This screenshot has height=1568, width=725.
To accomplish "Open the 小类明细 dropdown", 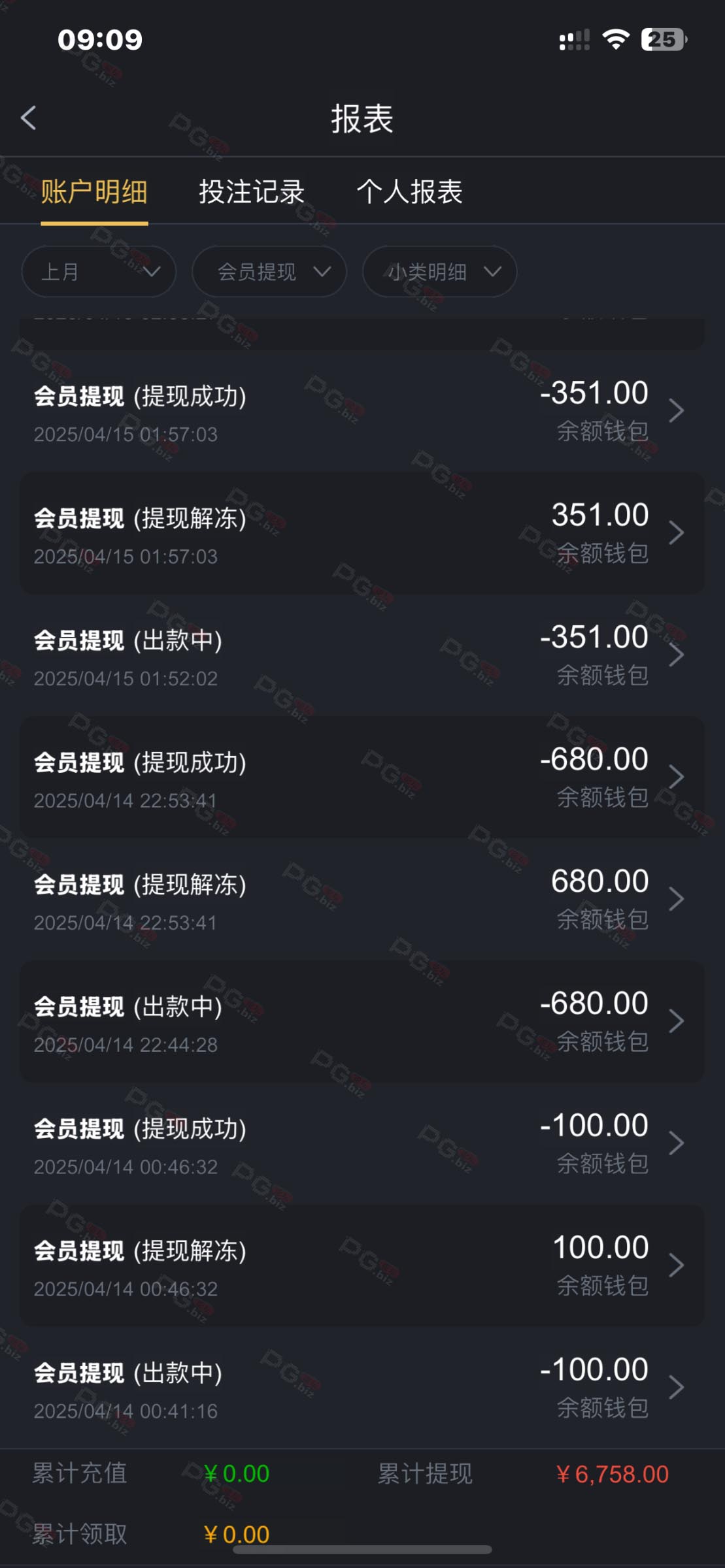I will tap(439, 271).
